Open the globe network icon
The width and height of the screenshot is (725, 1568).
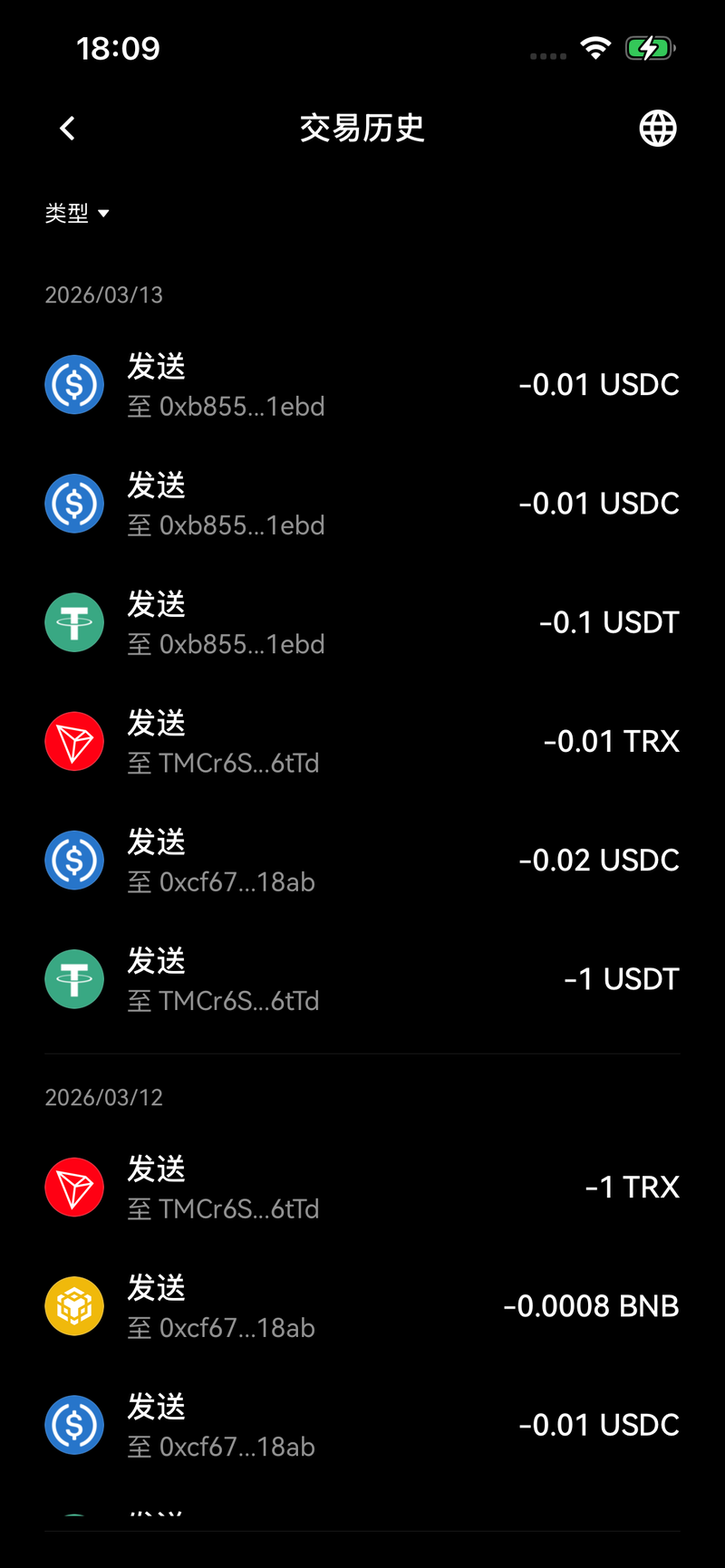click(x=658, y=129)
